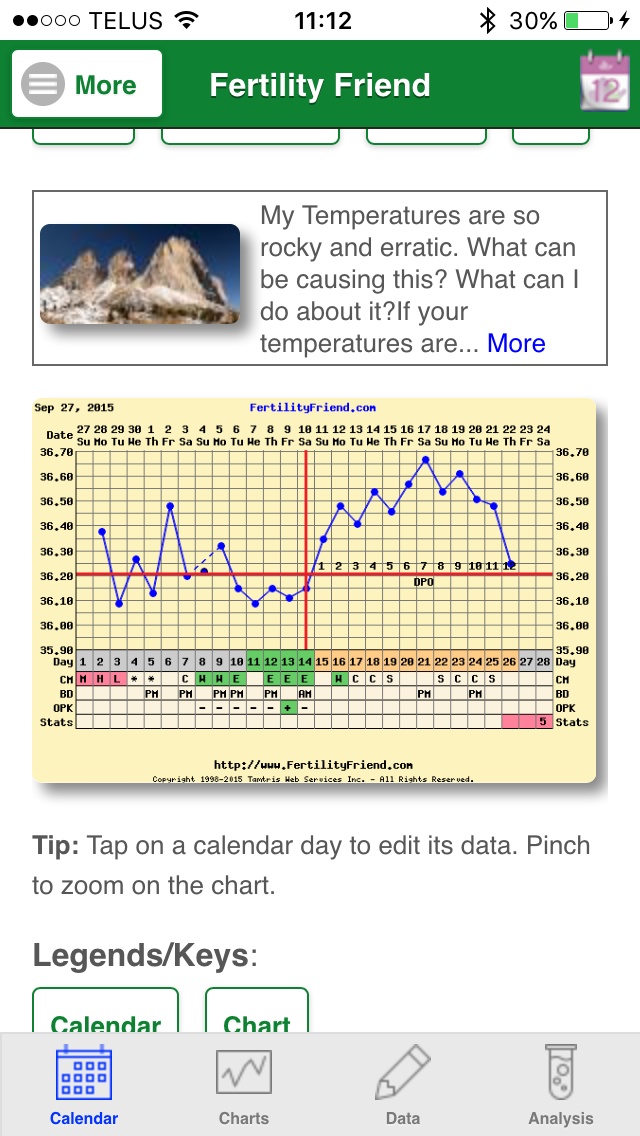This screenshot has height=1136, width=640.
Task: Stay on the Calendar tab
Action: (84, 1086)
